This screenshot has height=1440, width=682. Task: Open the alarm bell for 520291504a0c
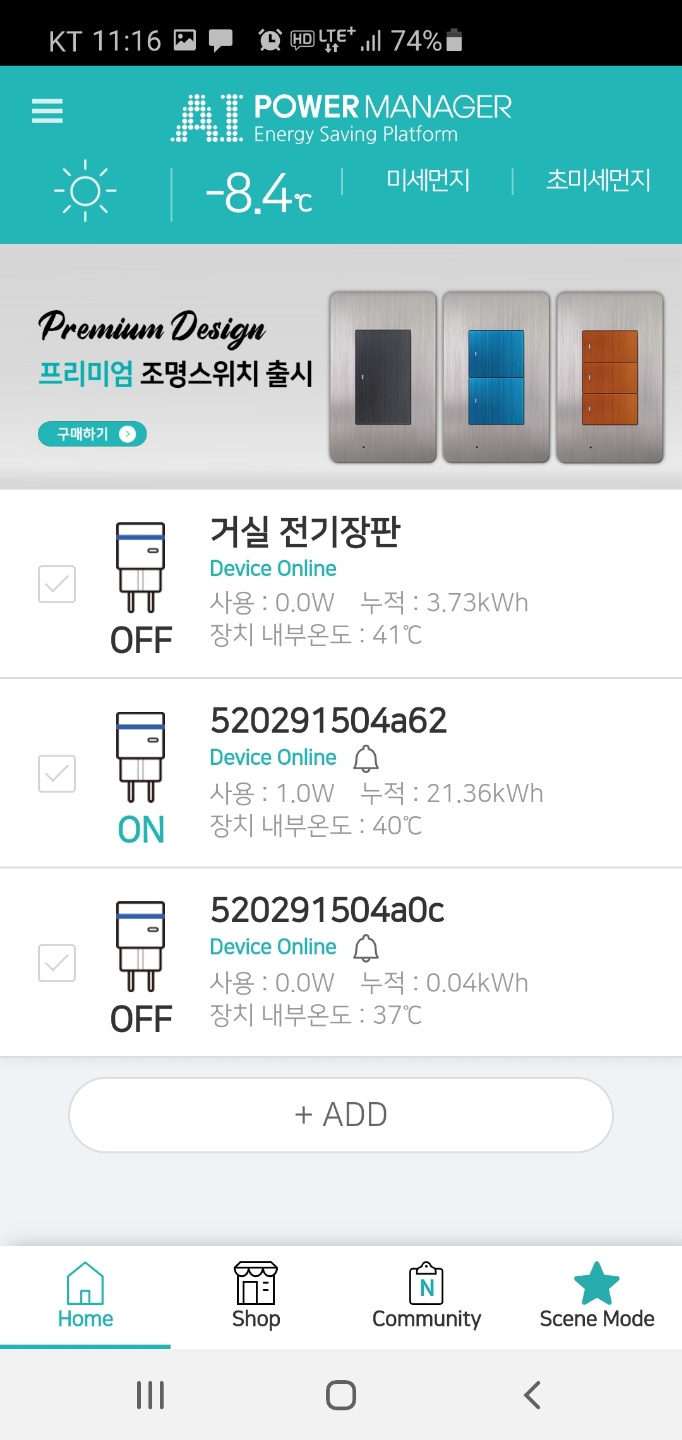[x=367, y=948]
